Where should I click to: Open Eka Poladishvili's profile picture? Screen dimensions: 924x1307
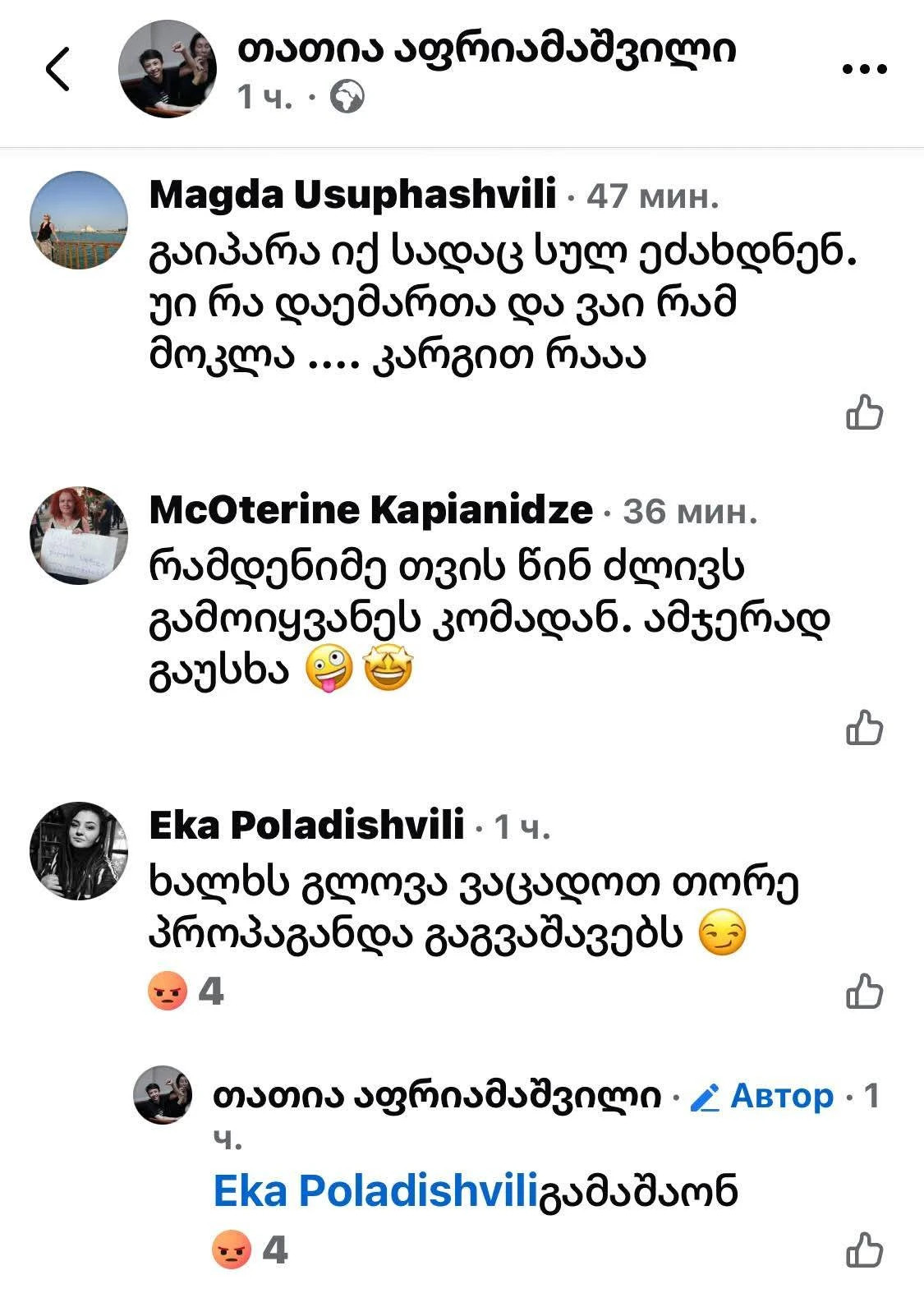click(x=79, y=850)
